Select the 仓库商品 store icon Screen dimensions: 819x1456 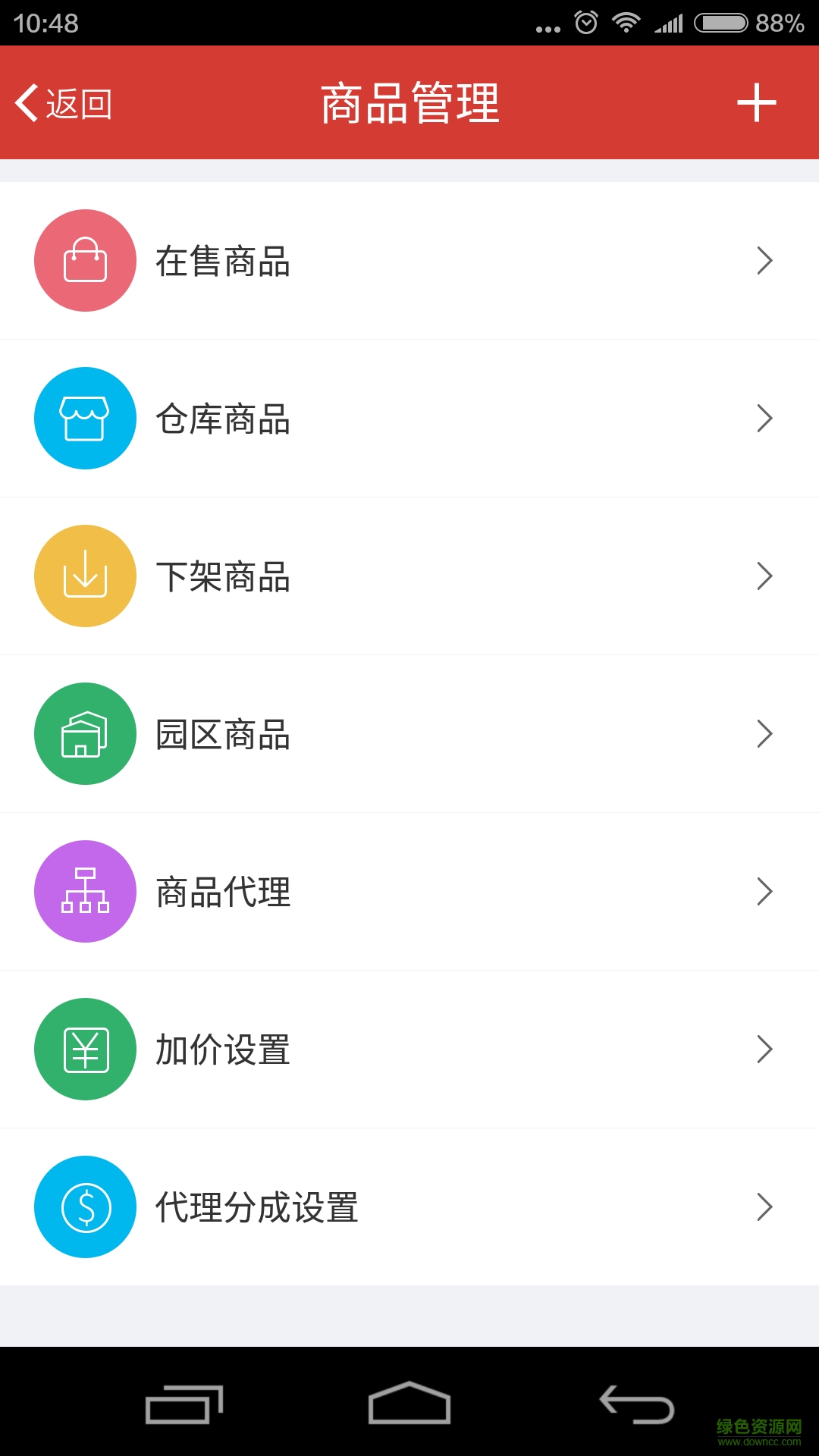[x=85, y=418]
